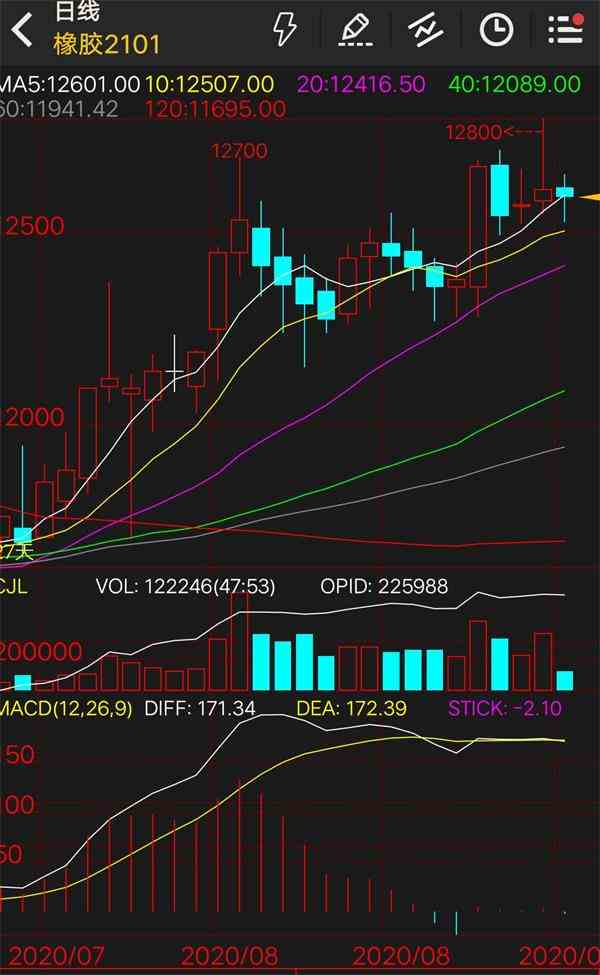Open the indicator lines icon
The height and width of the screenshot is (975, 600).
(x=425, y=29)
